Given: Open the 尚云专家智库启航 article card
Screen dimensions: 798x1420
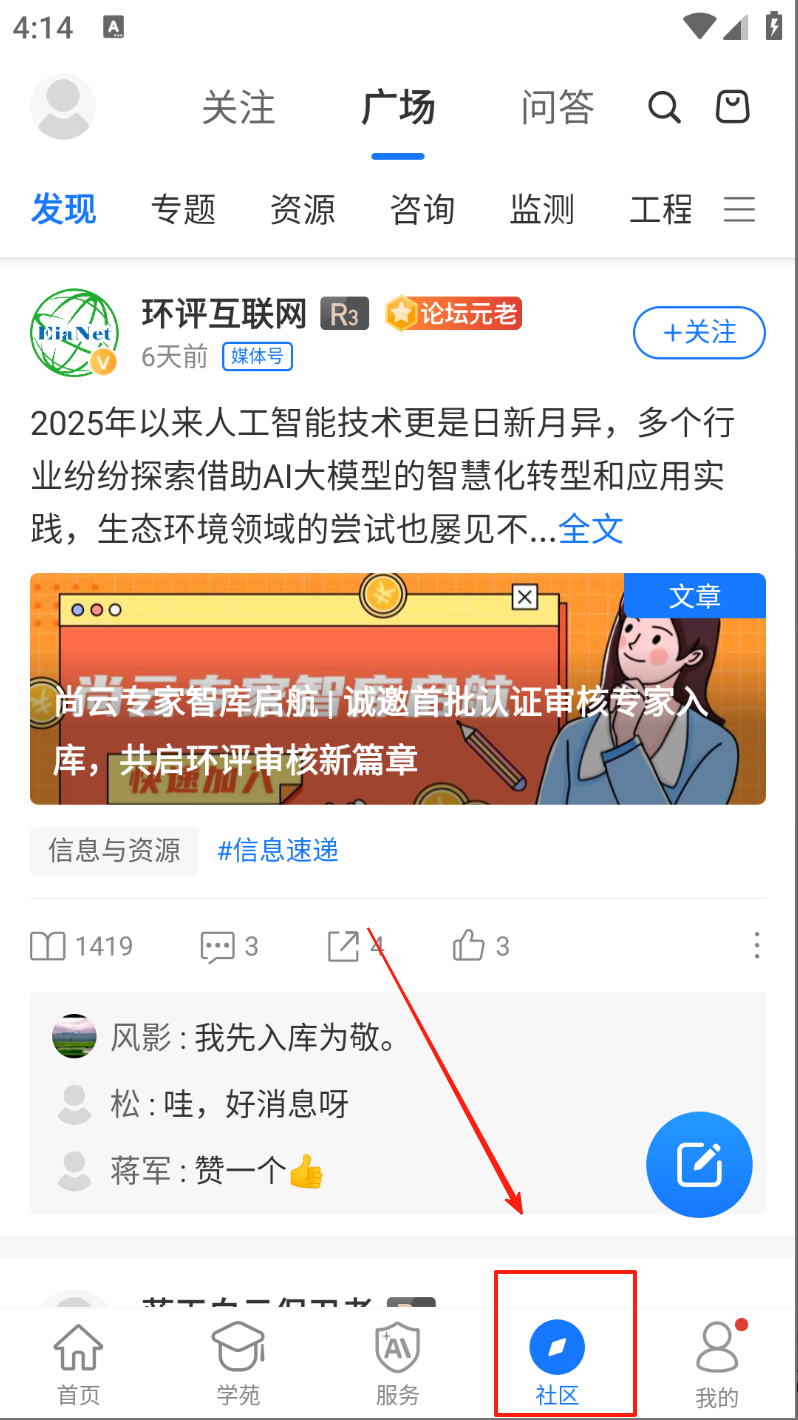Looking at the screenshot, I should [x=397, y=689].
